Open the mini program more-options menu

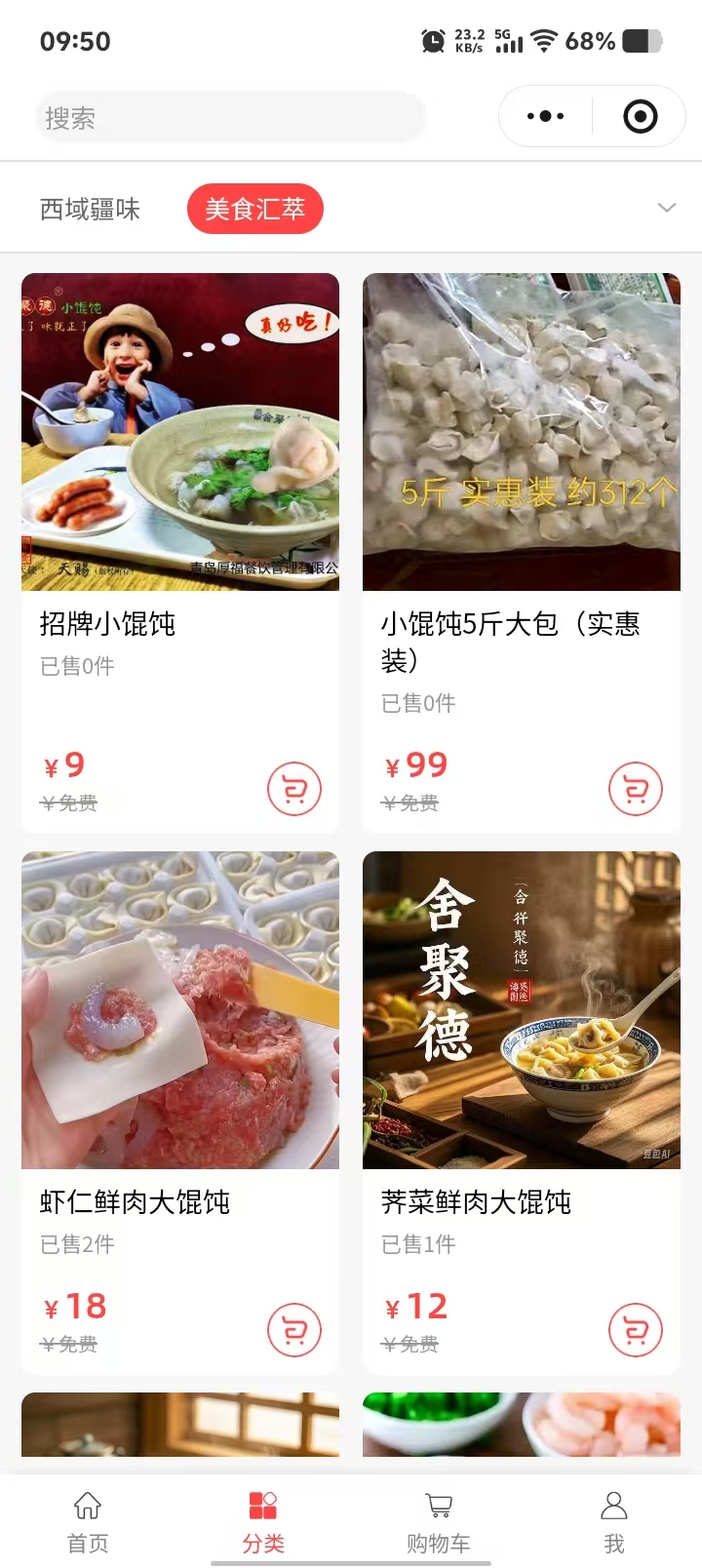[x=545, y=117]
